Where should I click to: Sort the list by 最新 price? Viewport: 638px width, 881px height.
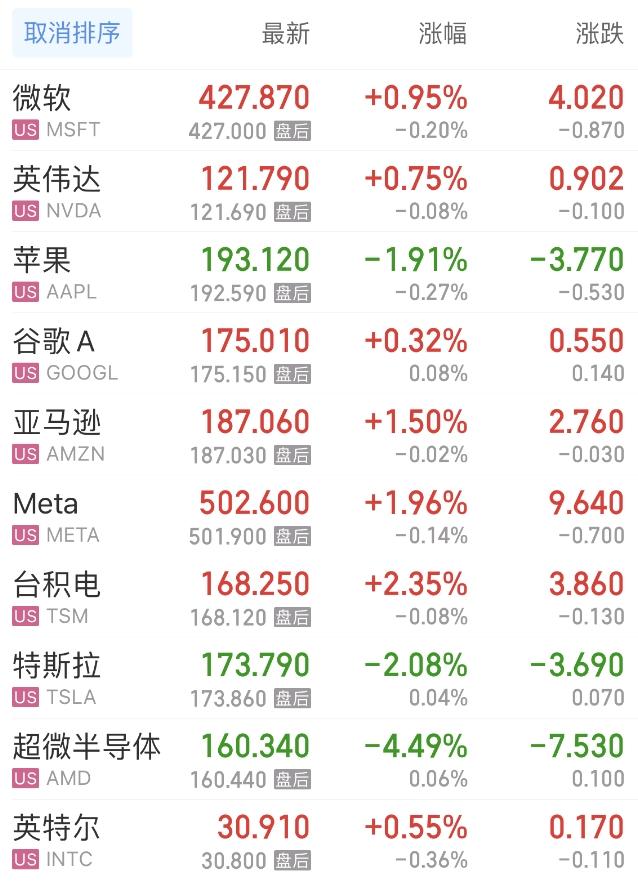coord(285,34)
